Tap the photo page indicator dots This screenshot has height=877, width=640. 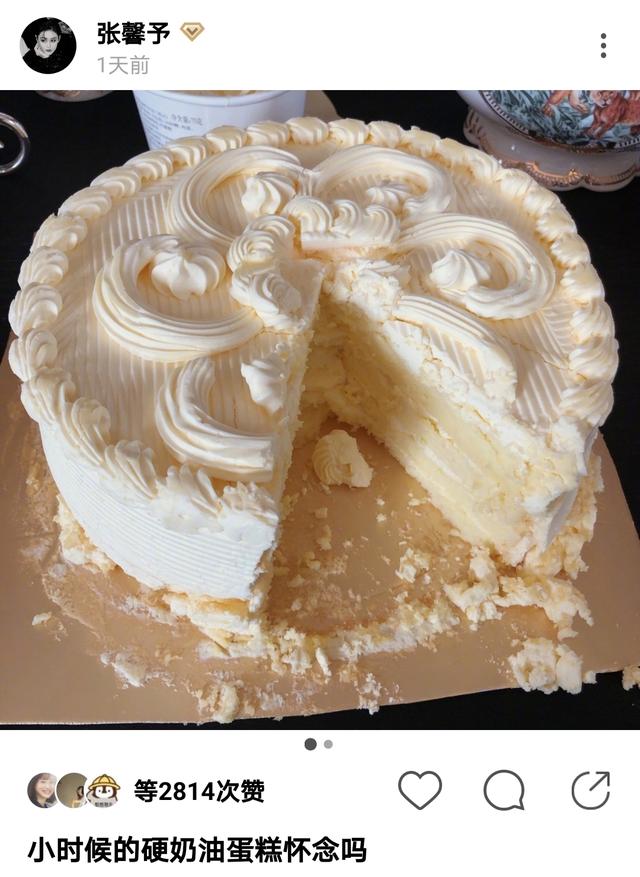(319, 744)
